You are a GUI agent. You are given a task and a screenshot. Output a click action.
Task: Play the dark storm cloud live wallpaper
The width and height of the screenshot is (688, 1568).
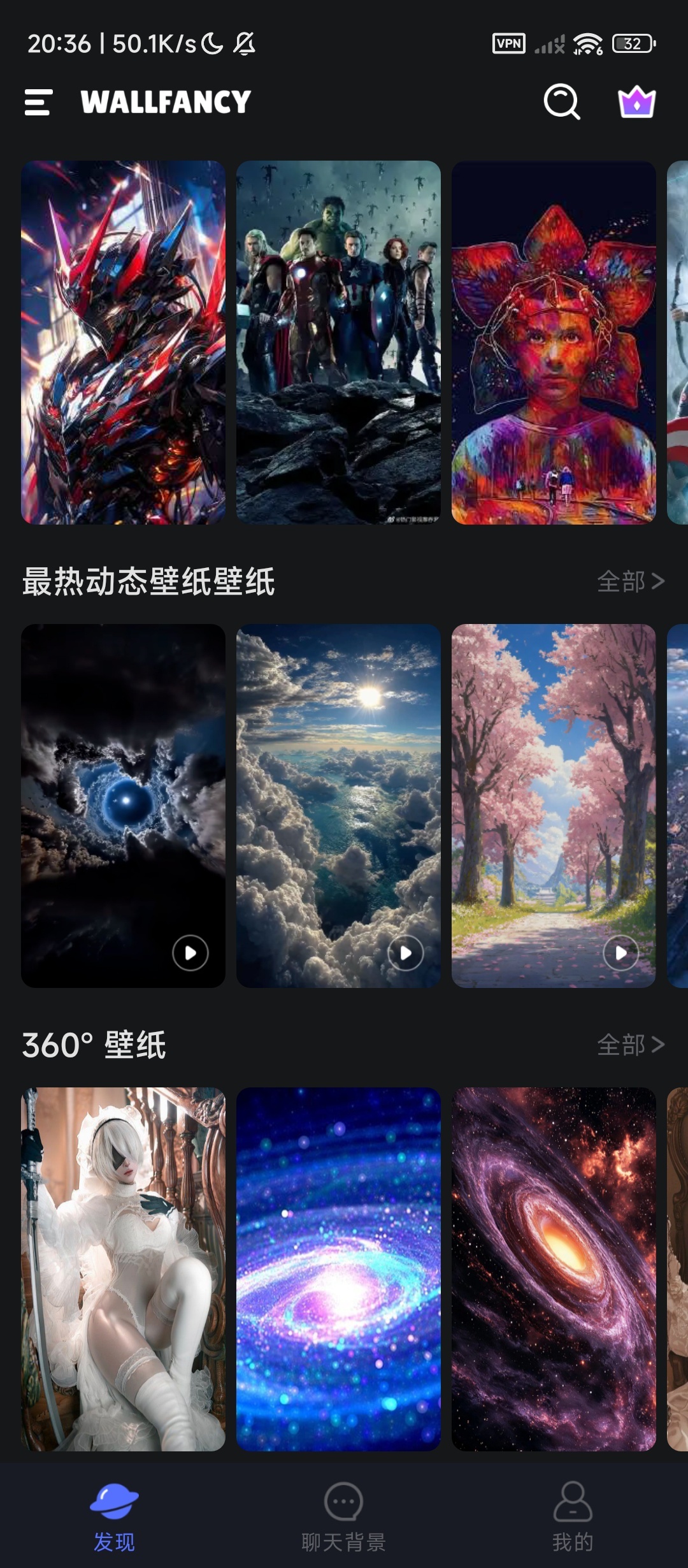click(x=189, y=953)
